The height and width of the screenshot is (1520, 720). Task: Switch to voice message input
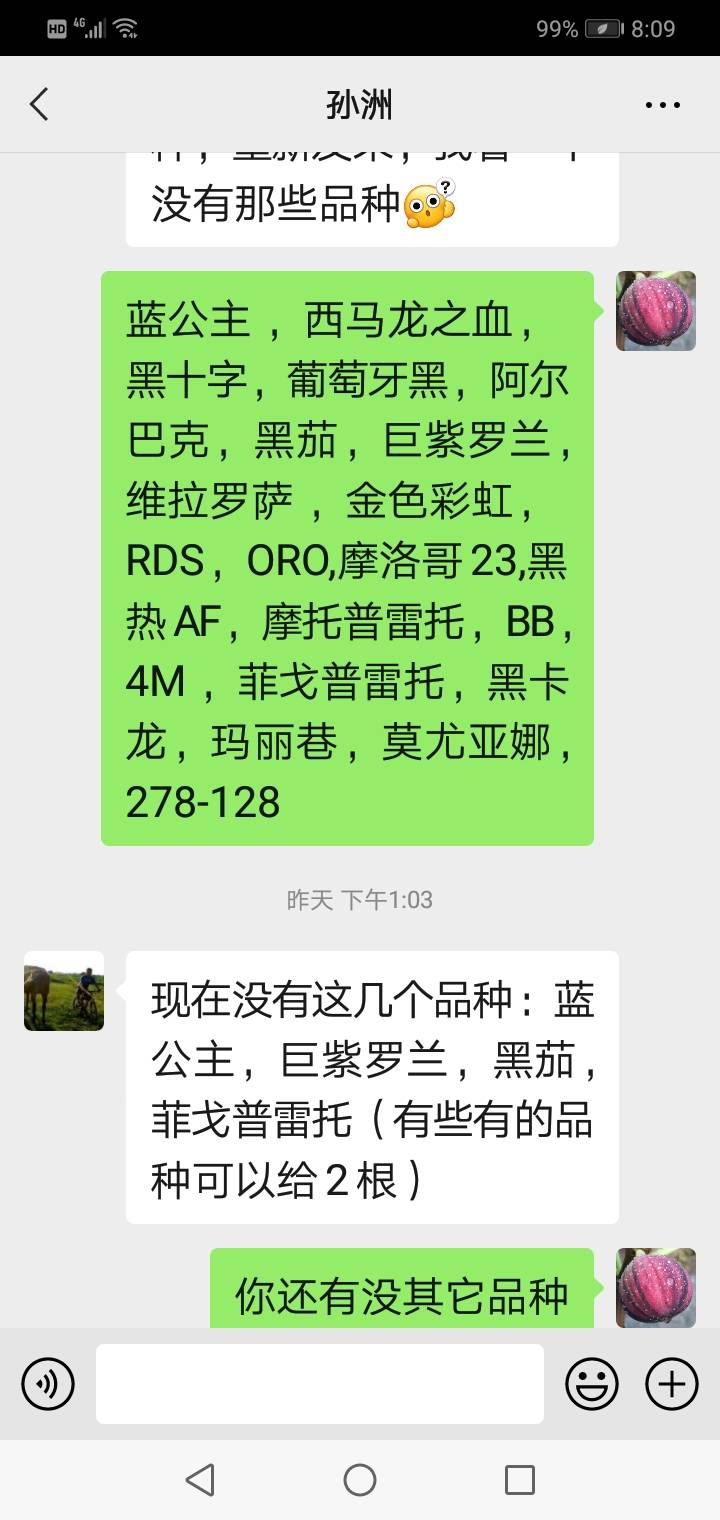(x=48, y=1384)
